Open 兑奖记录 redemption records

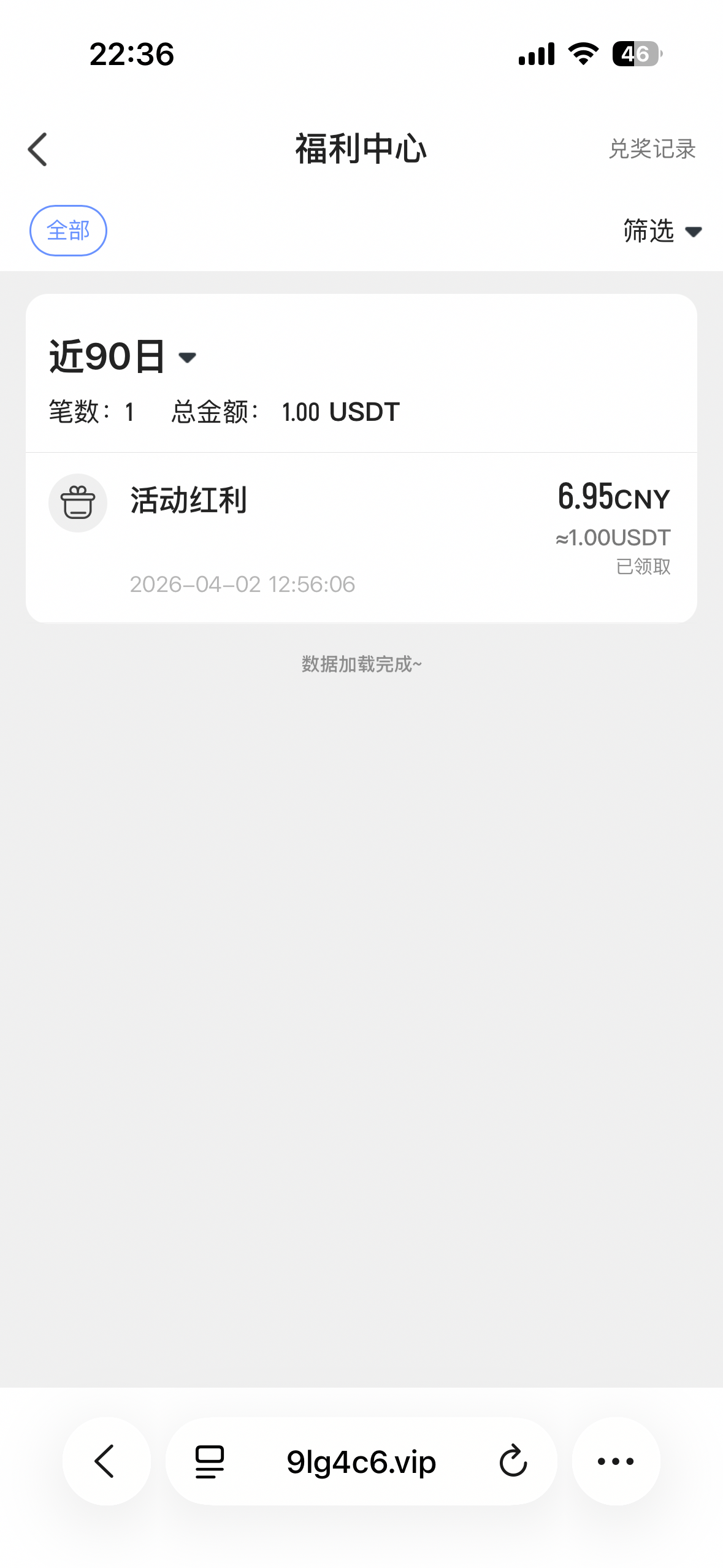click(651, 149)
